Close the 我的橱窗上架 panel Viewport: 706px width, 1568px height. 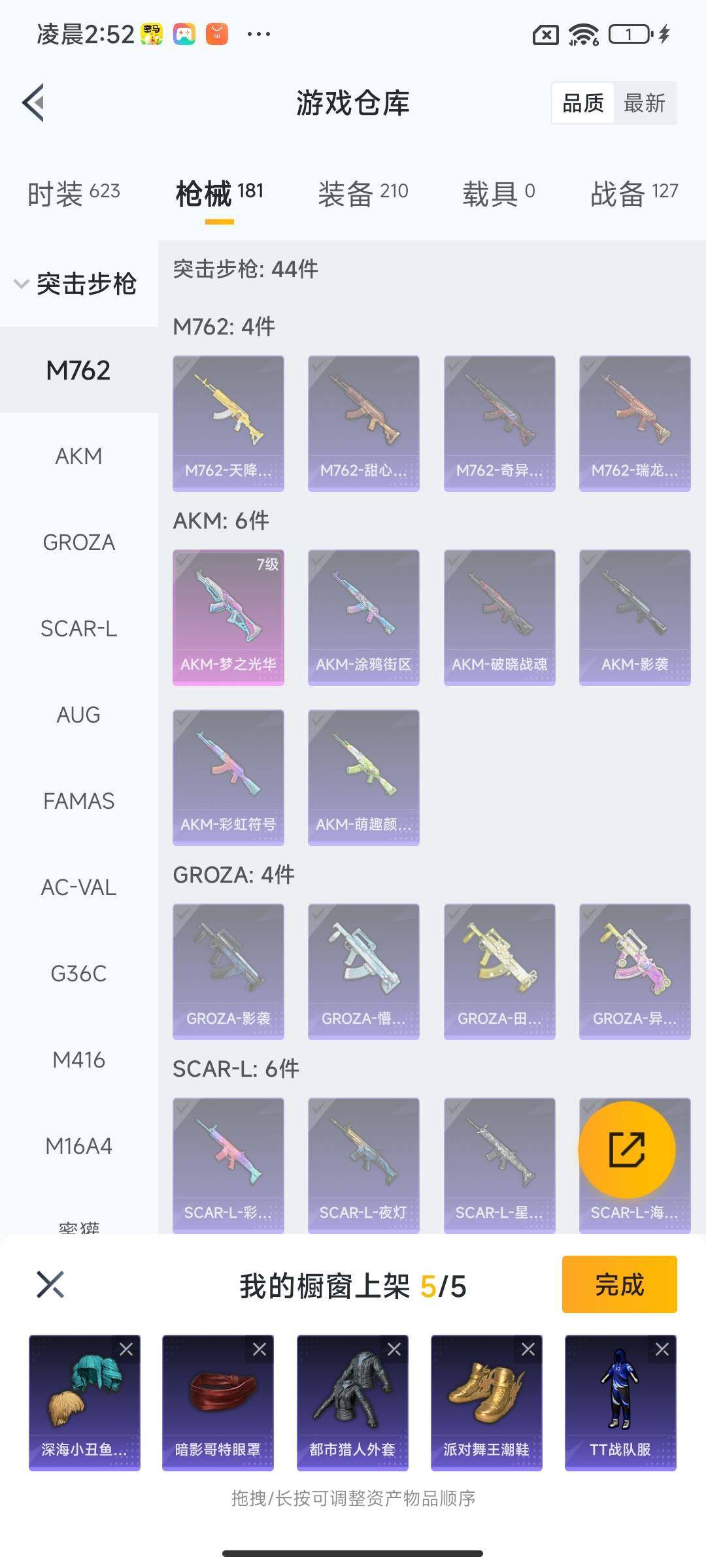50,1284
